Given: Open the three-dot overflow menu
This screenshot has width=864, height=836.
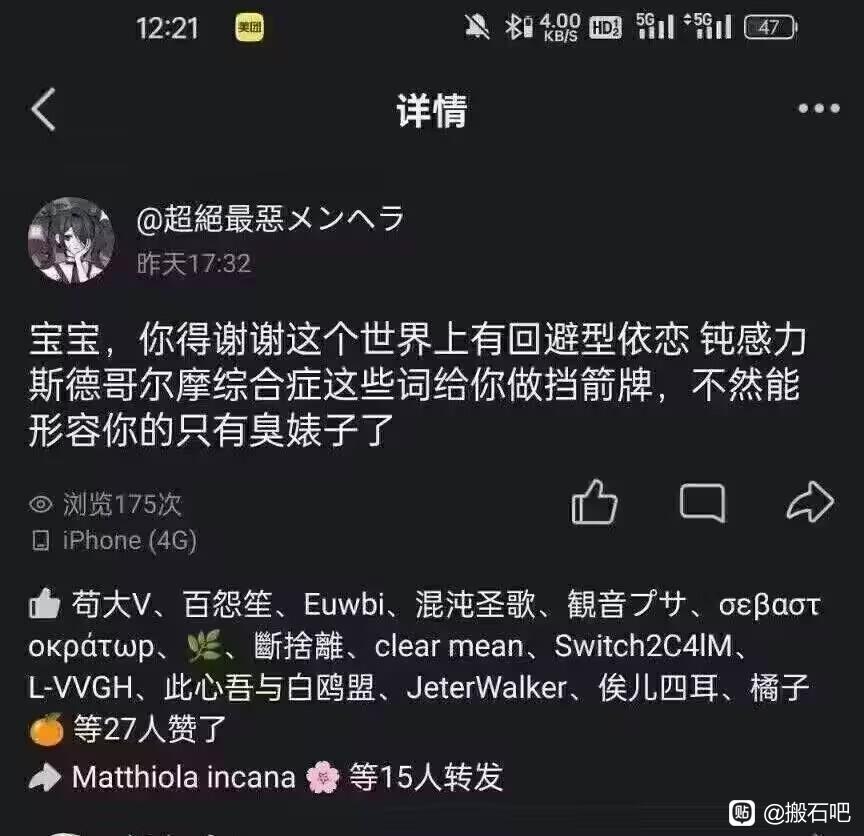Looking at the screenshot, I should pos(818,110).
